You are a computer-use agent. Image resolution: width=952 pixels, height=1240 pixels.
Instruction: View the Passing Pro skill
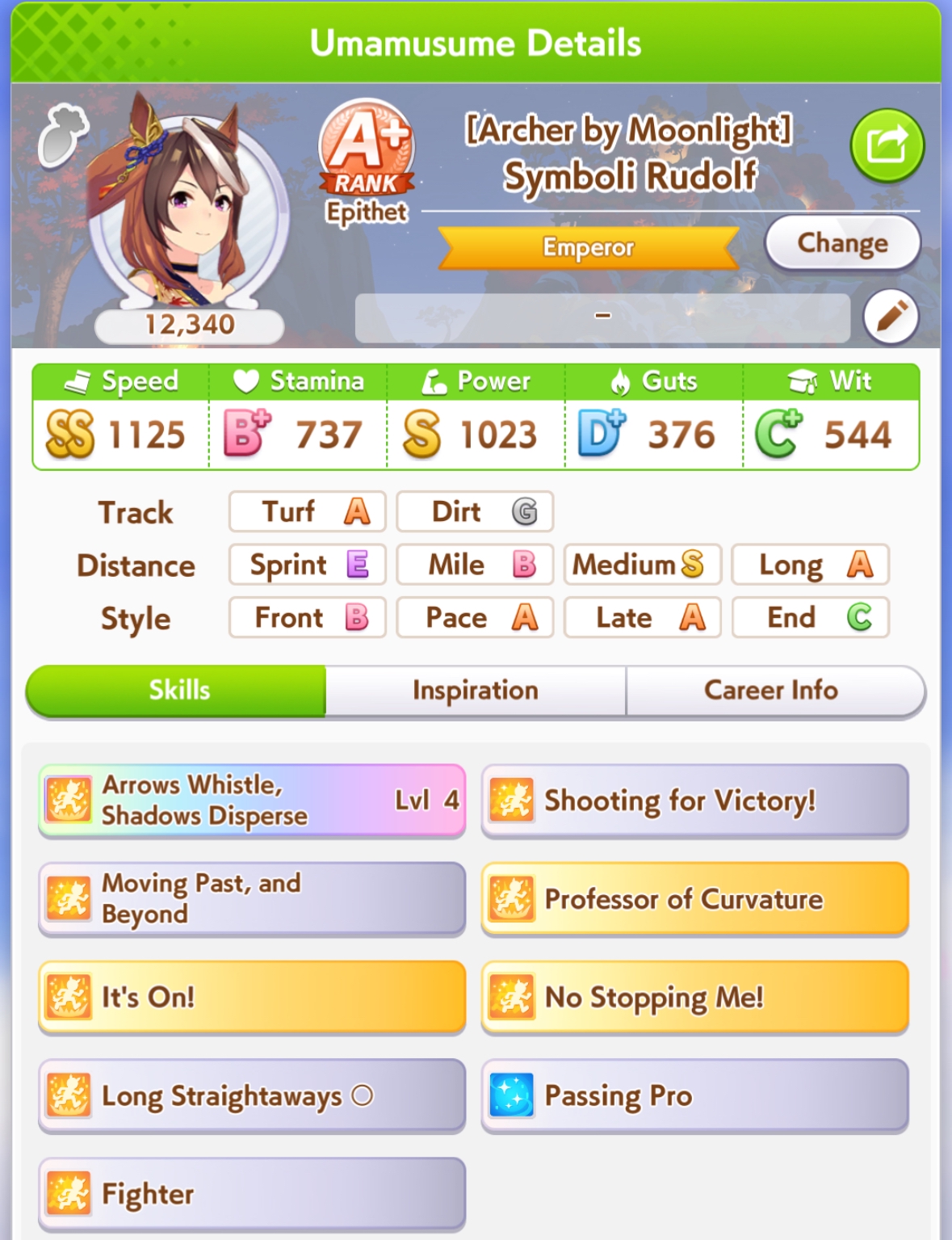(x=694, y=1095)
